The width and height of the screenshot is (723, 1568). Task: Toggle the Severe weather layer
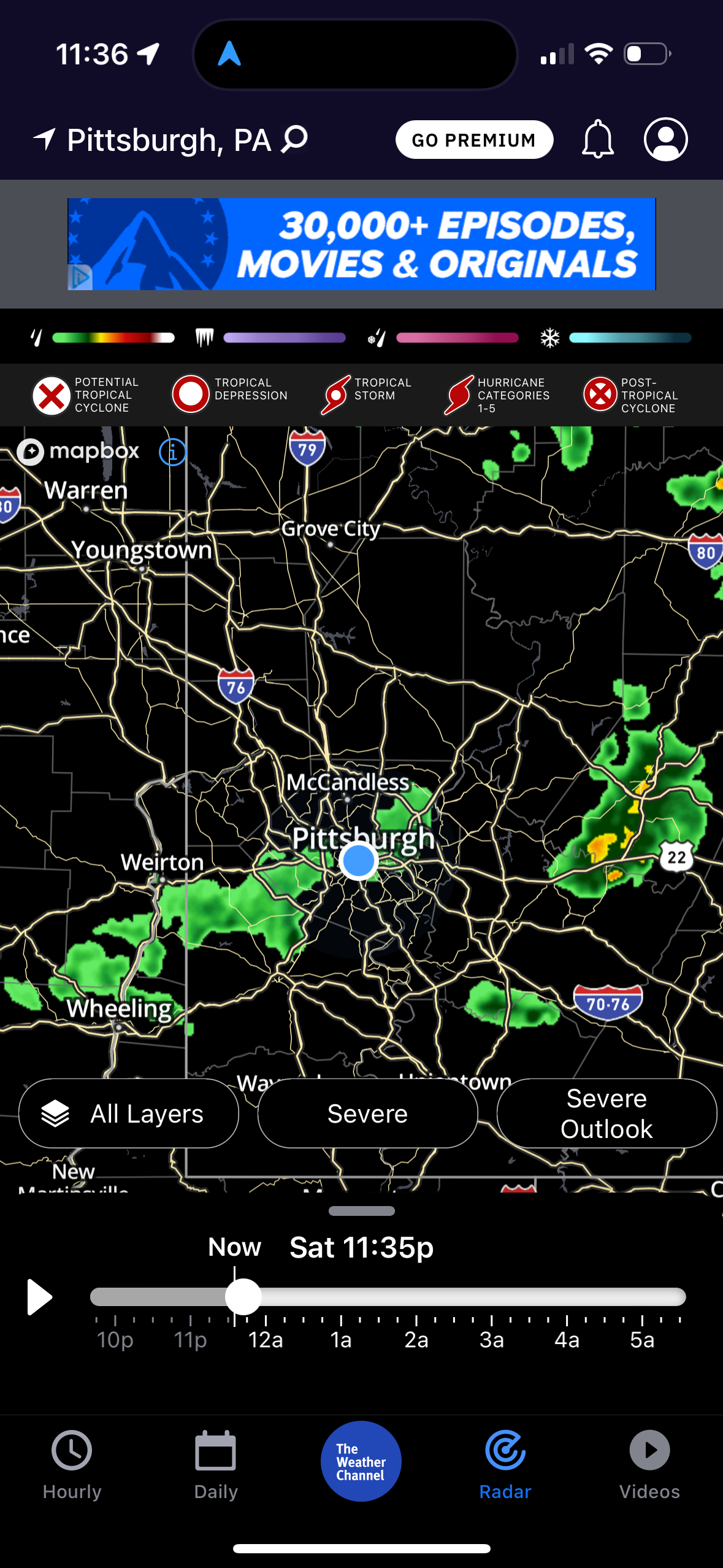point(367,1113)
